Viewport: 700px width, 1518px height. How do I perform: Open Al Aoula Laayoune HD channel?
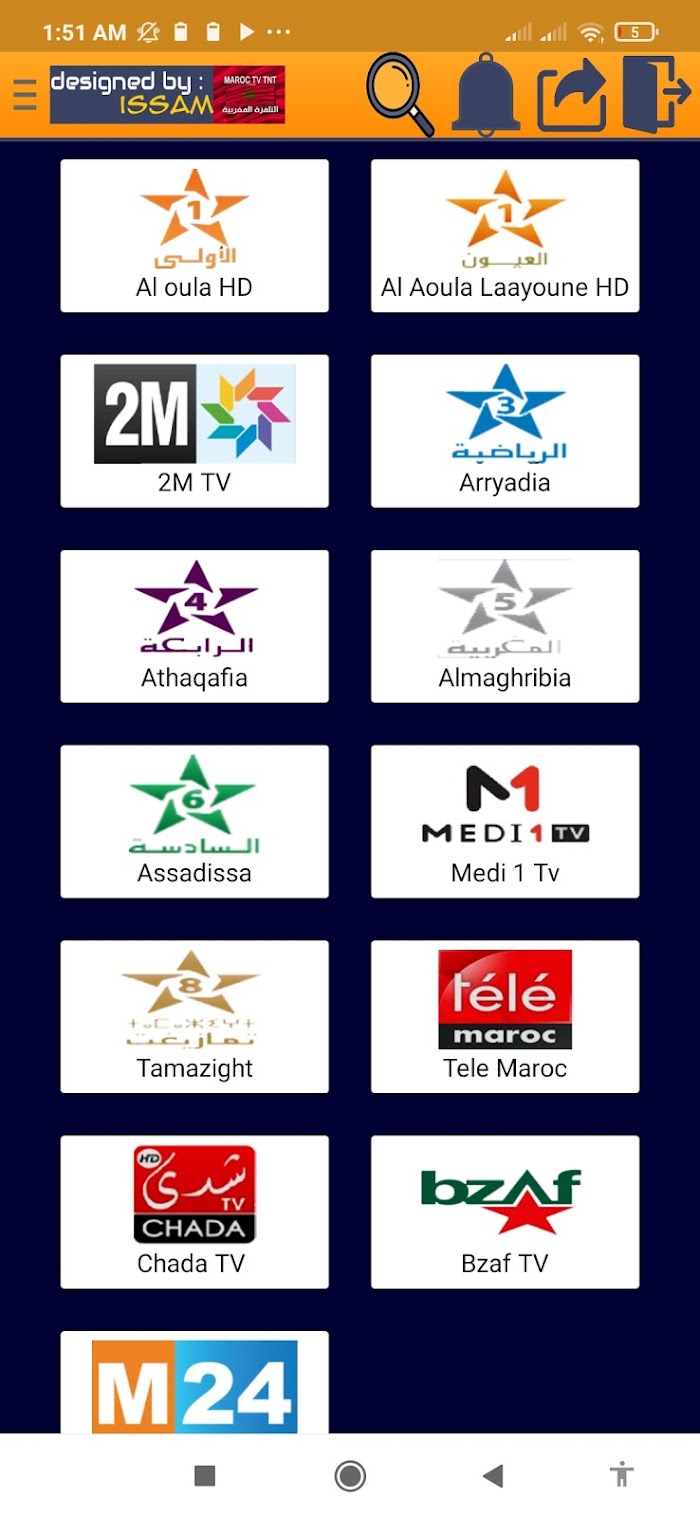click(505, 236)
